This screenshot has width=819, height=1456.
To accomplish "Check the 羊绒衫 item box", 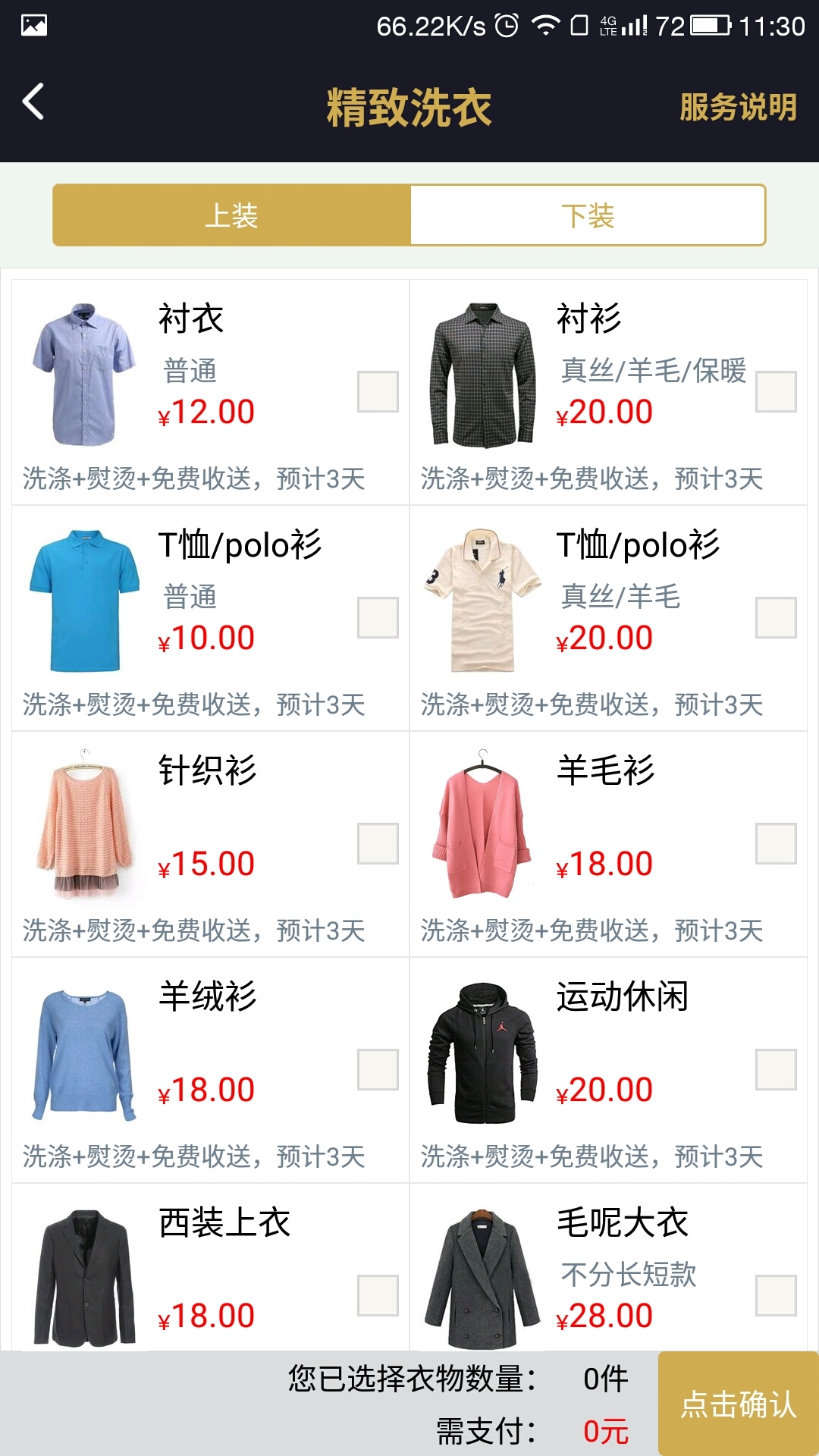I will 378,1069.
